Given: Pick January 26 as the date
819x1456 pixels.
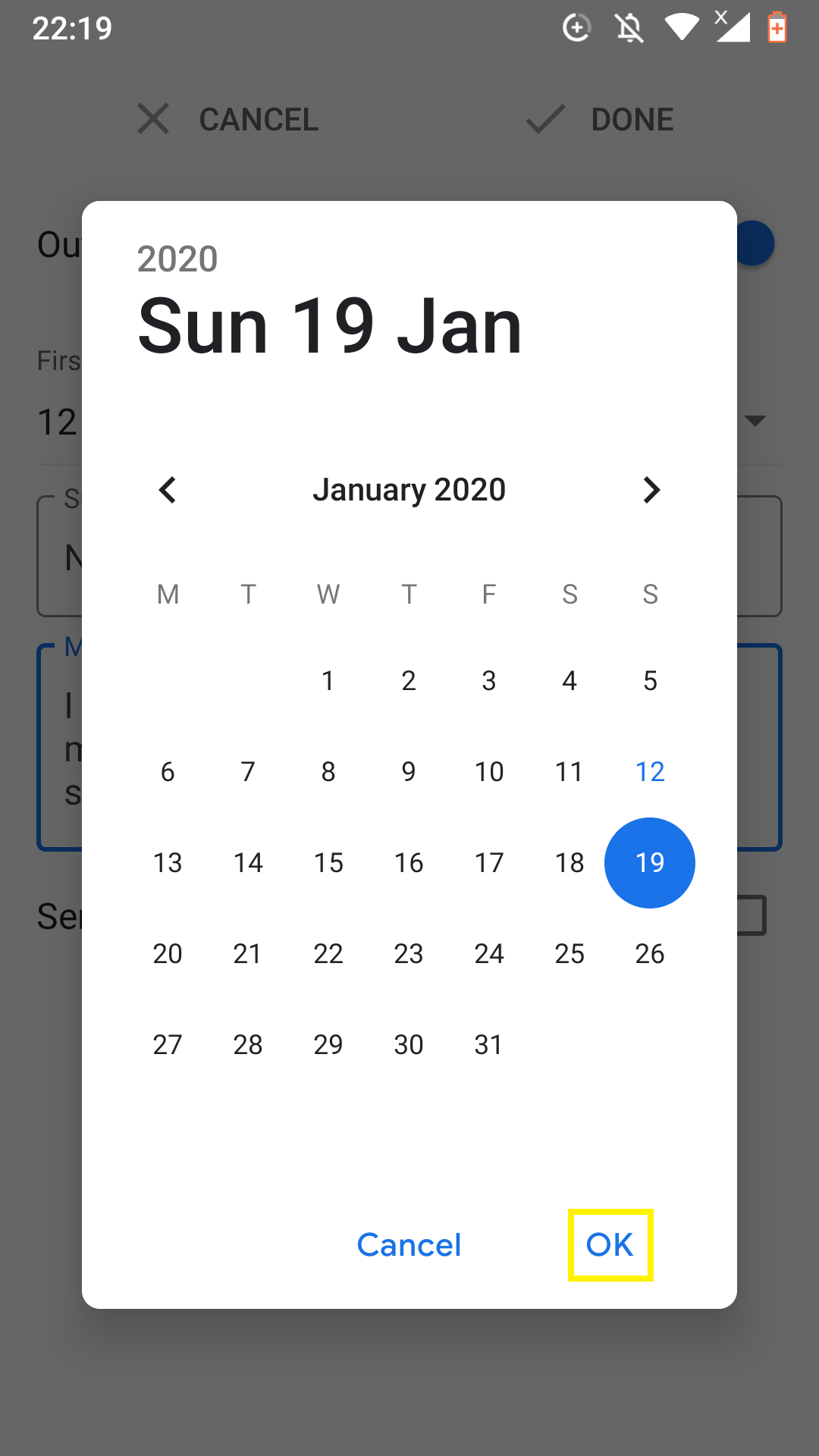Looking at the screenshot, I should click(x=650, y=954).
